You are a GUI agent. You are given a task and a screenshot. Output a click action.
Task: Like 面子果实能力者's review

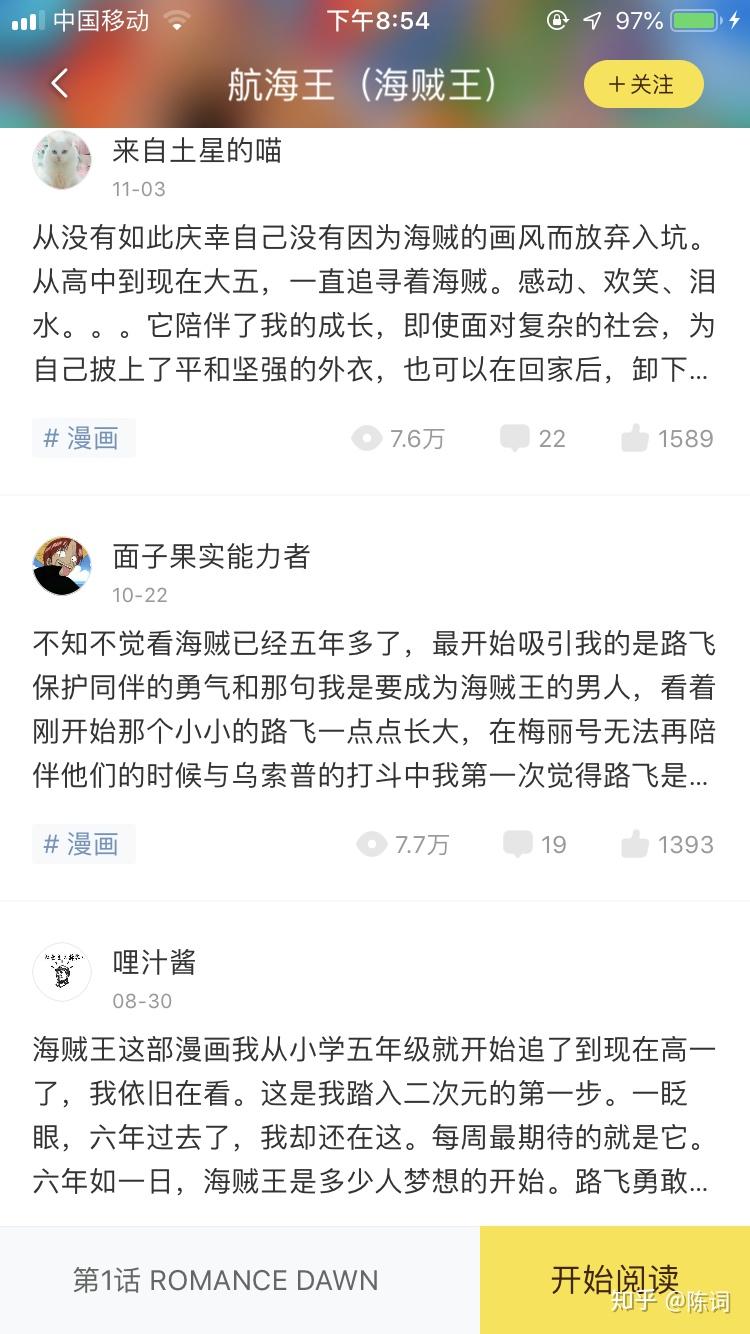pyautogui.click(x=666, y=844)
